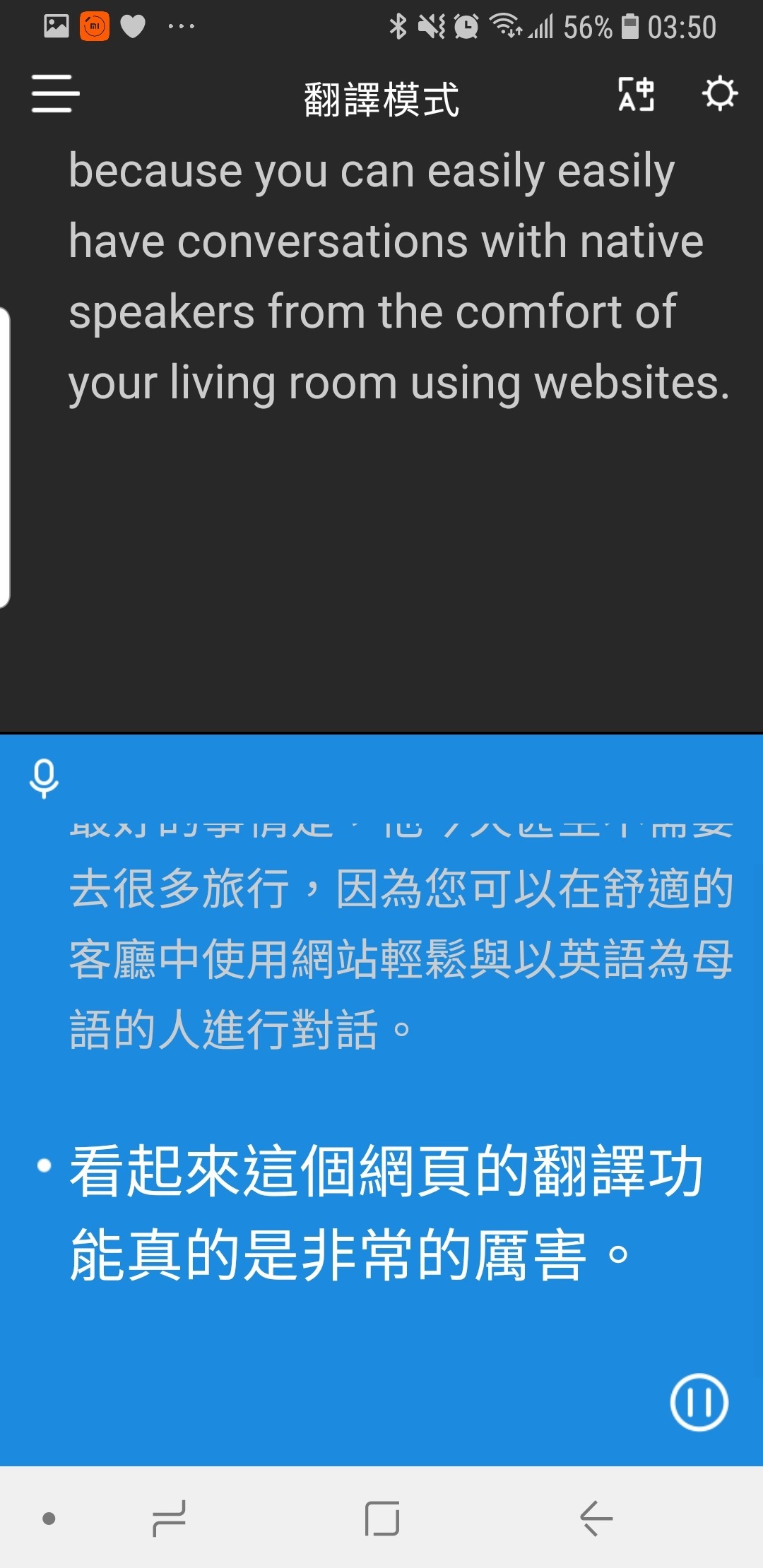This screenshot has height=1568, width=763.
Task: Open the translation language selector icon
Action: point(637,95)
